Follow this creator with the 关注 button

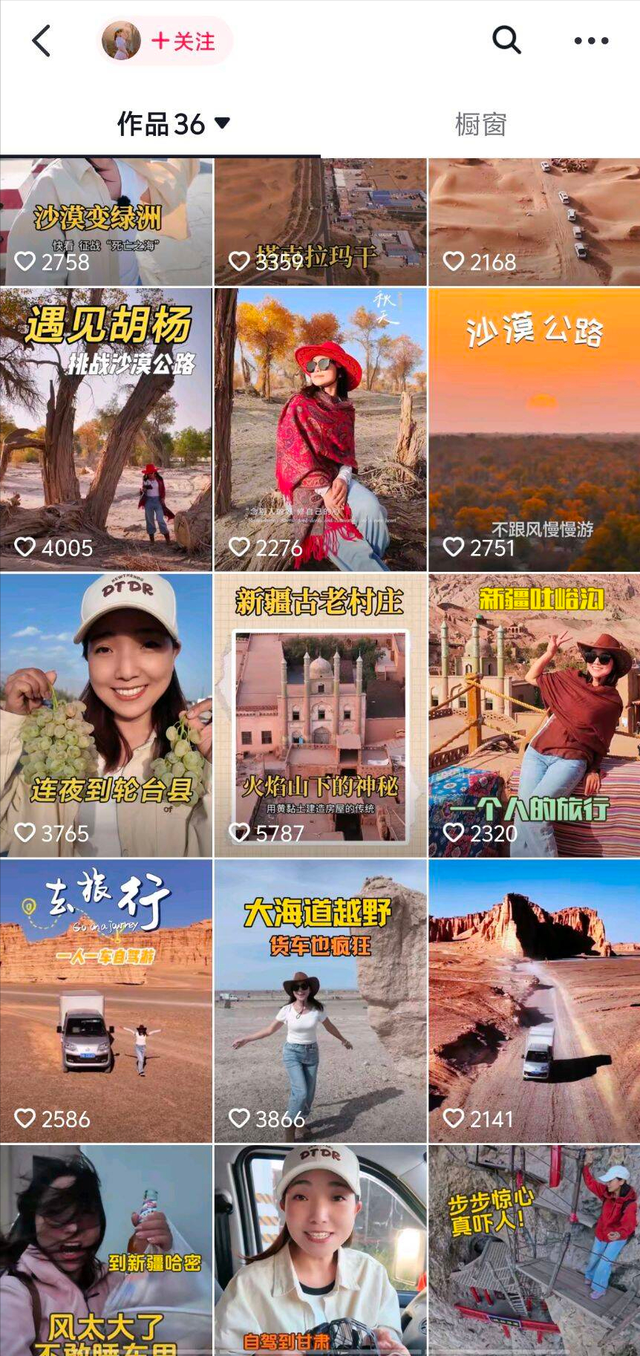(183, 41)
